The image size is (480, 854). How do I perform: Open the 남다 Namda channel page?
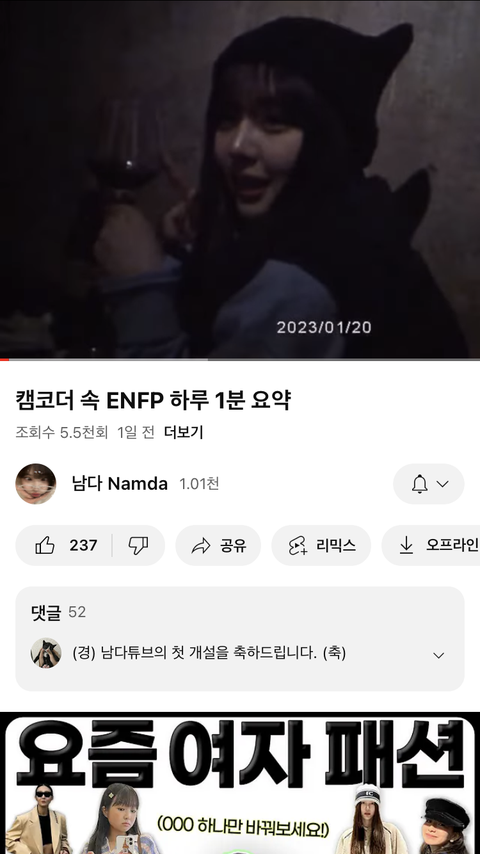click(119, 484)
